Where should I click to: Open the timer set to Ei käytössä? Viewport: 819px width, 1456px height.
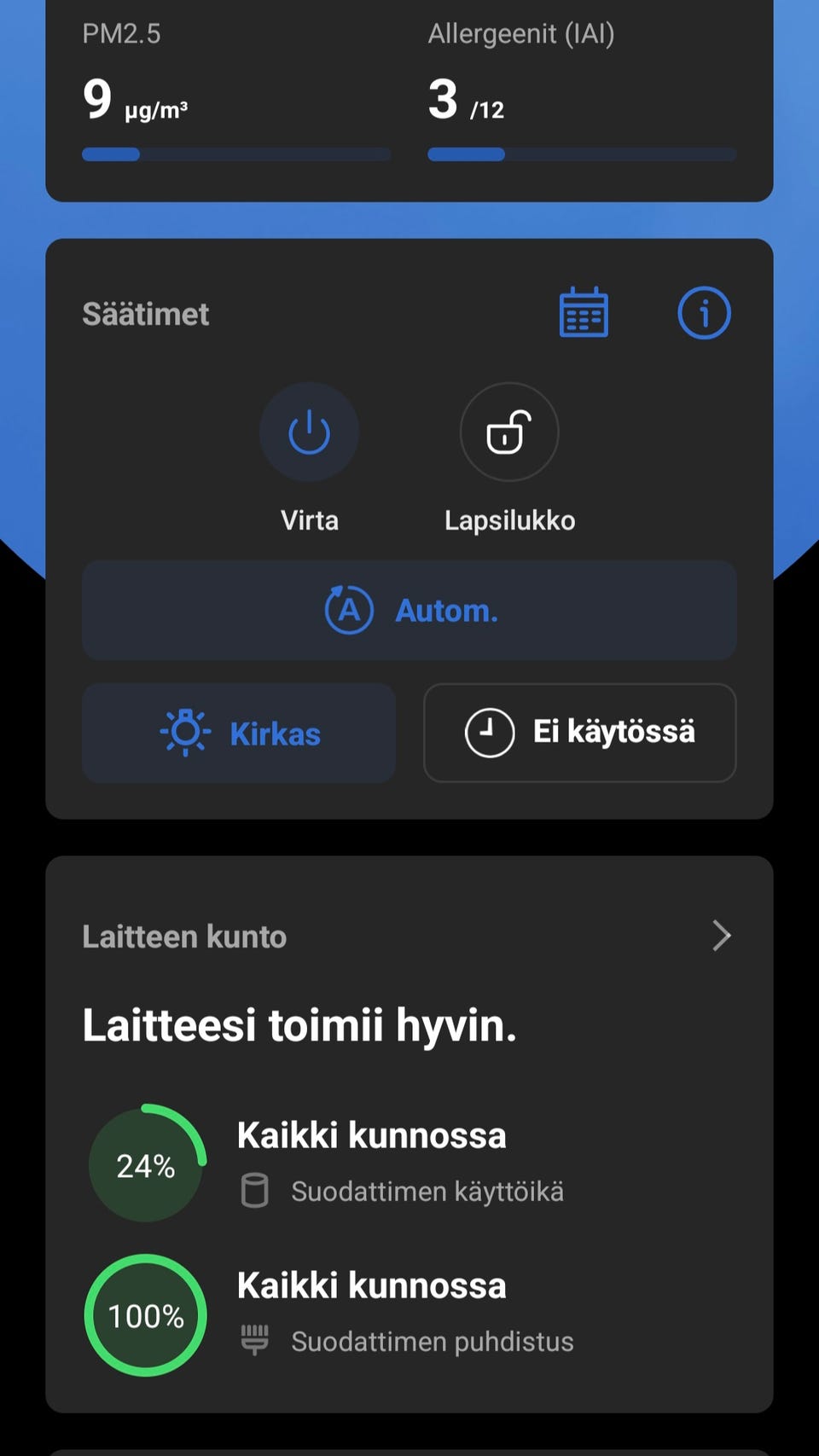point(580,733)
